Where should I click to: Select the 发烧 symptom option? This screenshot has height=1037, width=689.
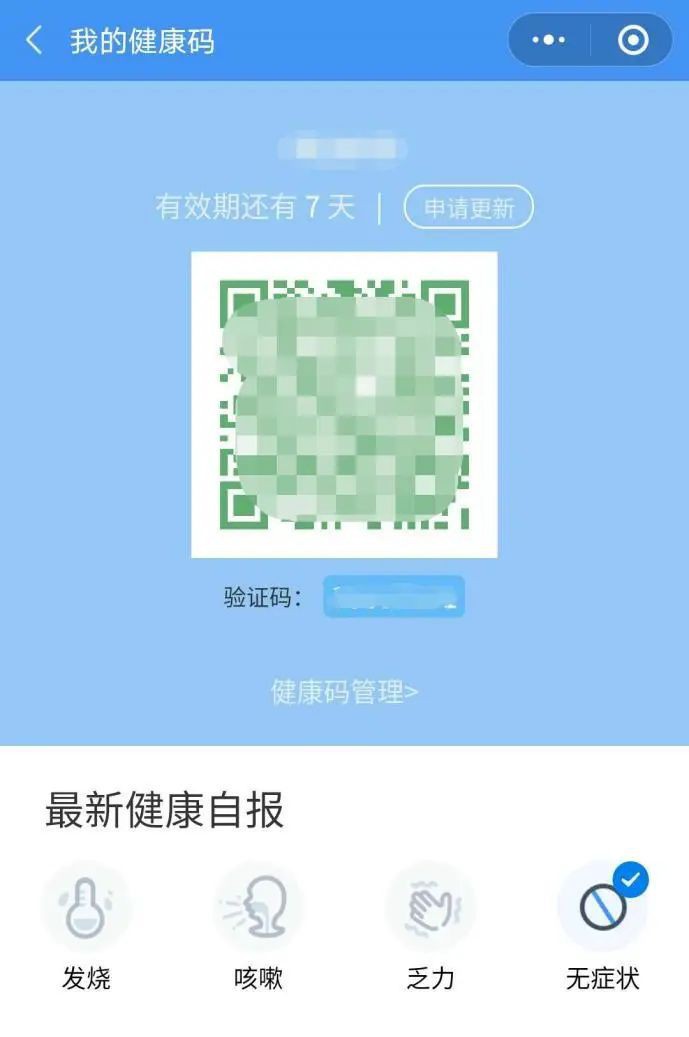click(86, 908)
